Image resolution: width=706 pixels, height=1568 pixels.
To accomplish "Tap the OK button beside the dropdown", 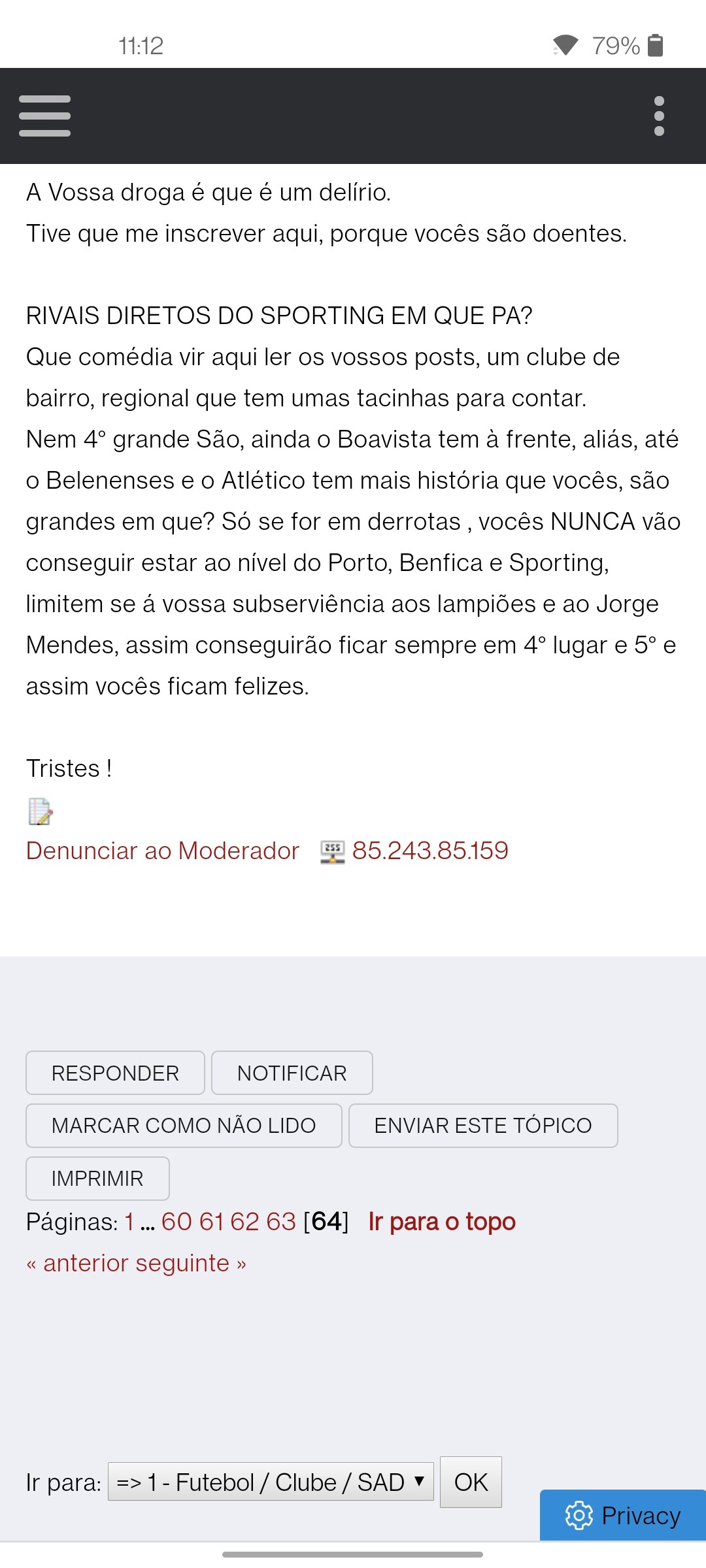I will click(x=471, y=1482).
